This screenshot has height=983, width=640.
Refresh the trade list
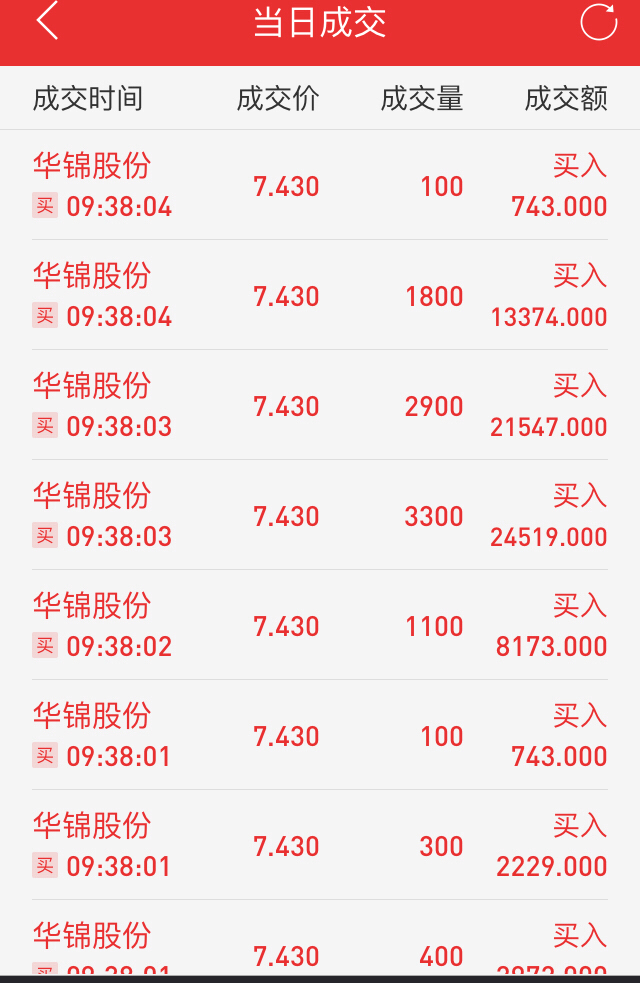[x=598, y=22]
